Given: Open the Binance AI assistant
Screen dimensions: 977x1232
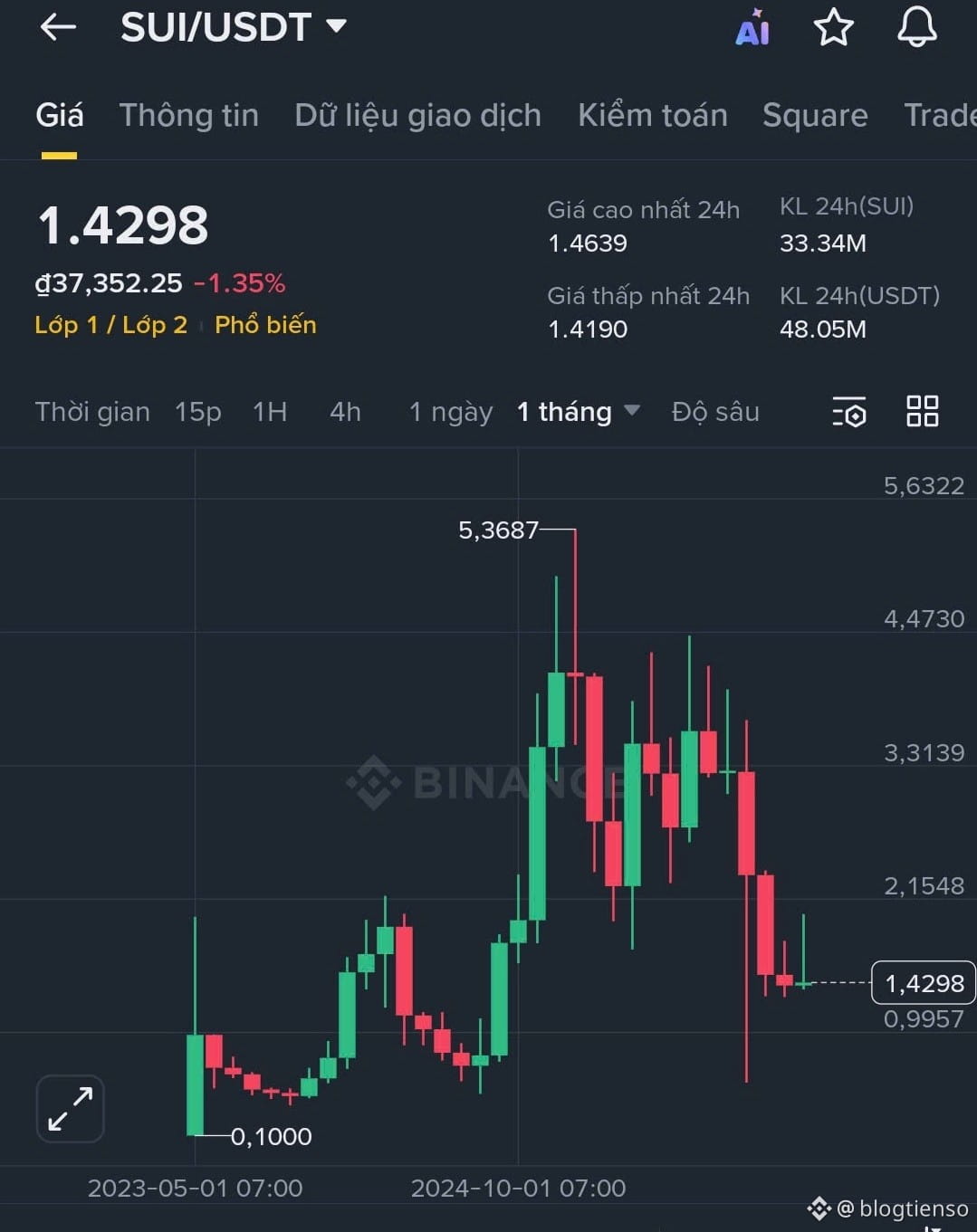Looking at the screenshot, I should [x=752, y=27].
